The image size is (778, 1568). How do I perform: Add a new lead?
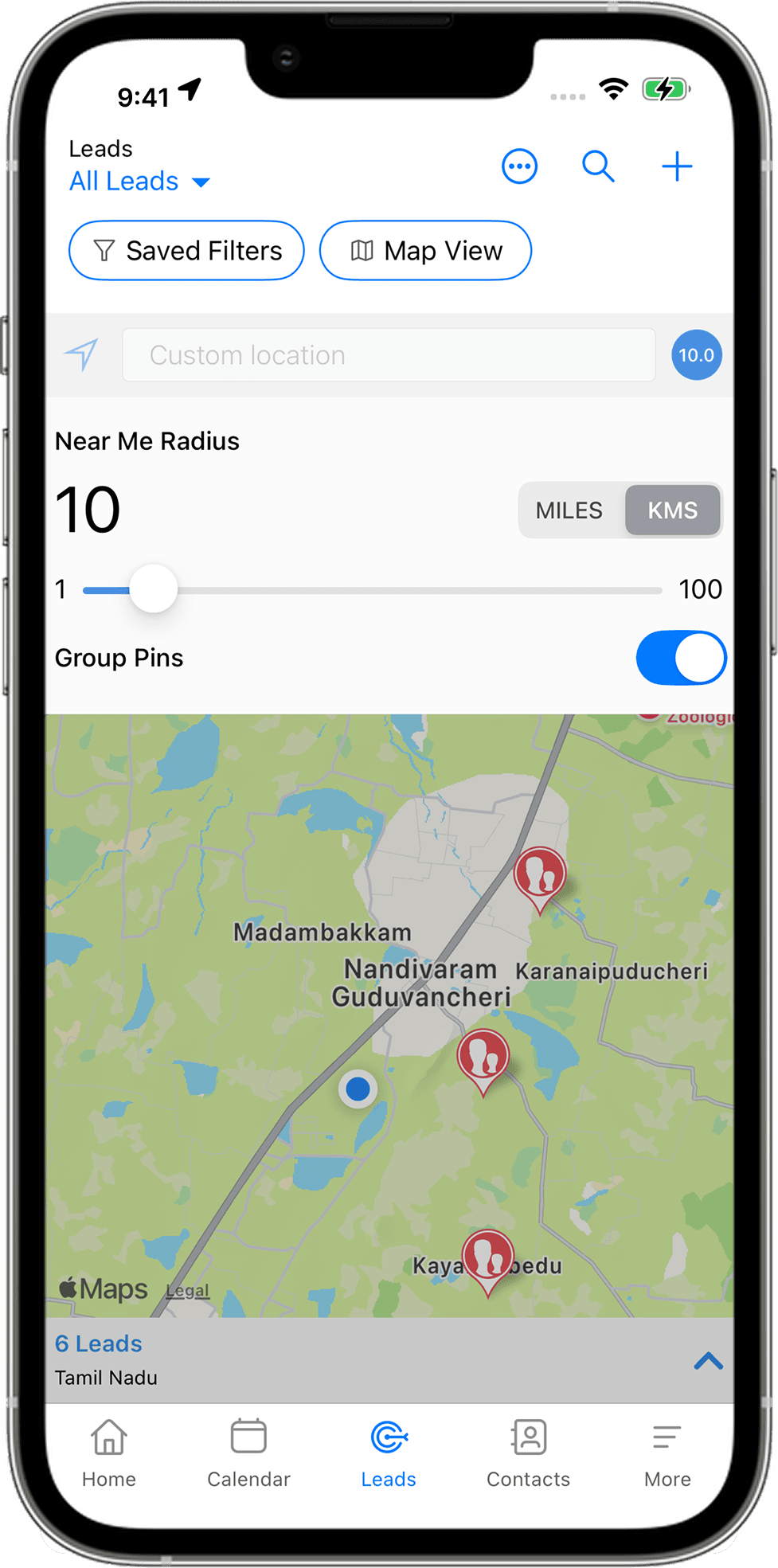click(x=677, y=166)
